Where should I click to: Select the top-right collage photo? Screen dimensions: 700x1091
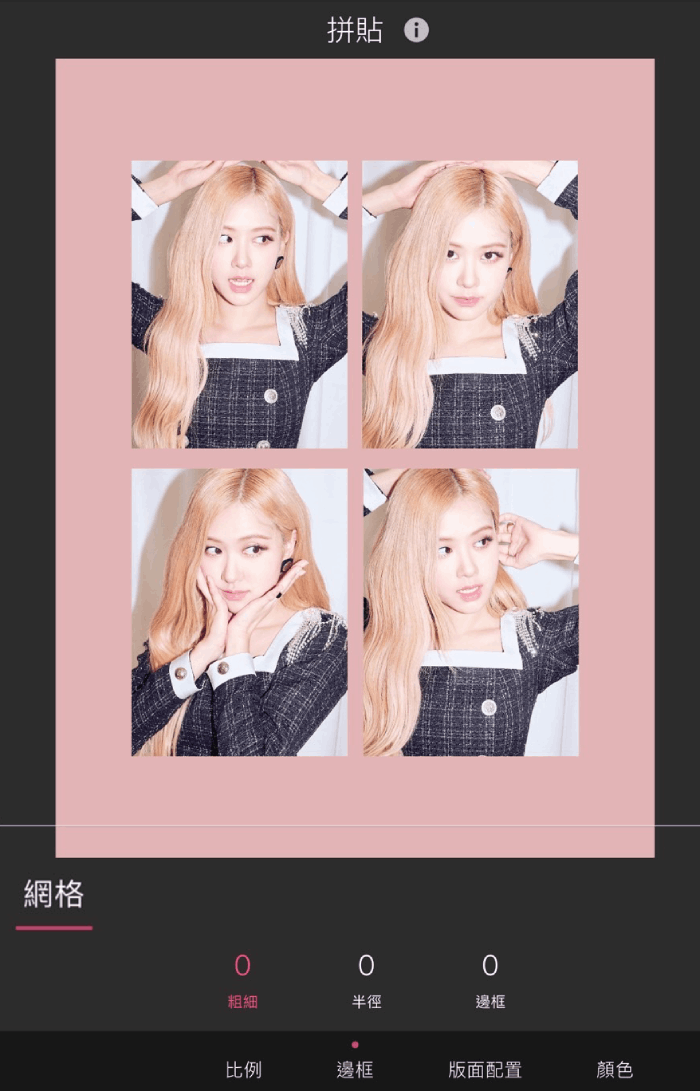coord(470,304)
